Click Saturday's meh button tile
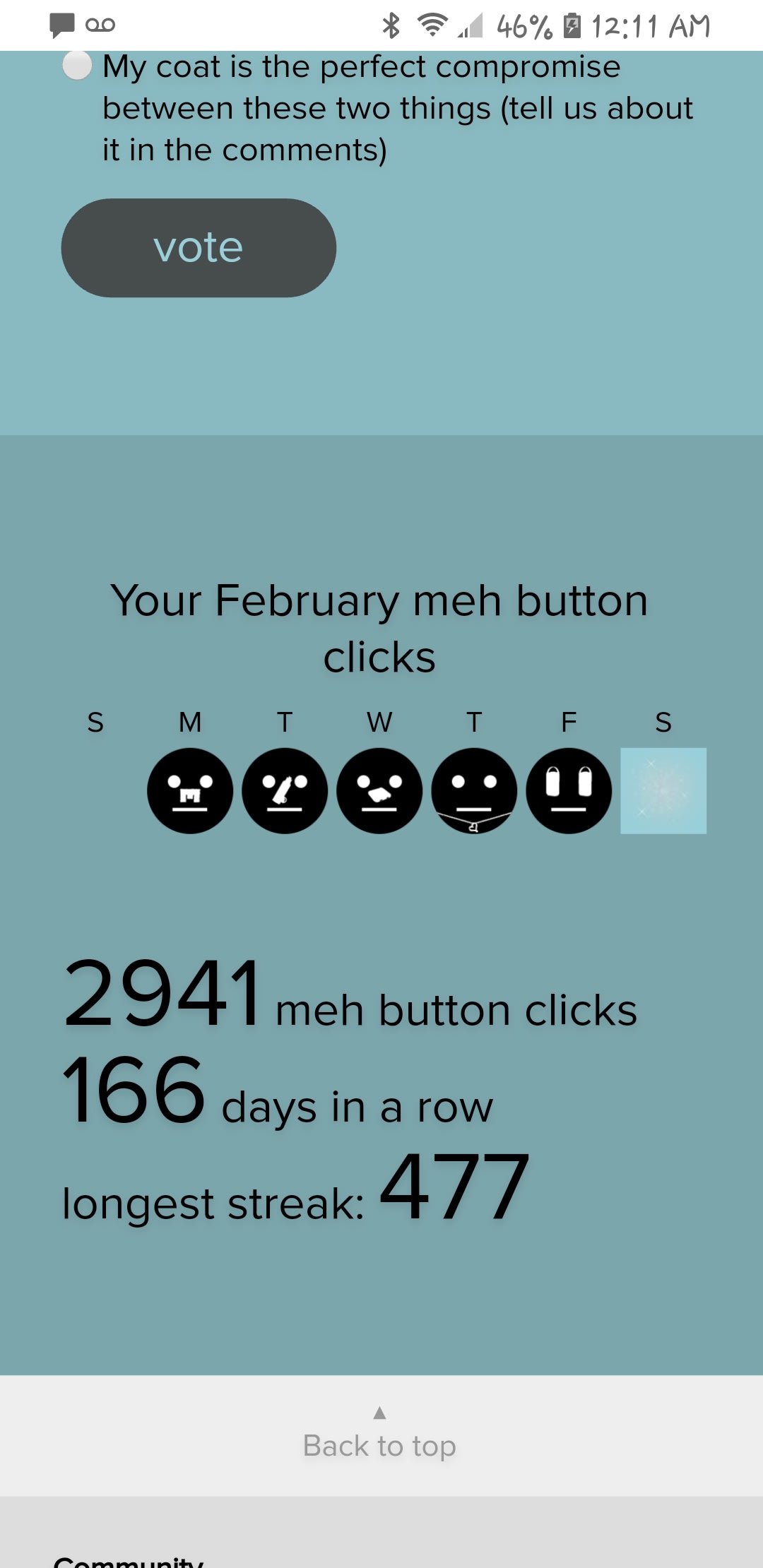The width and height of the screenshot is (763, 1568). click(x=663, y=791)
